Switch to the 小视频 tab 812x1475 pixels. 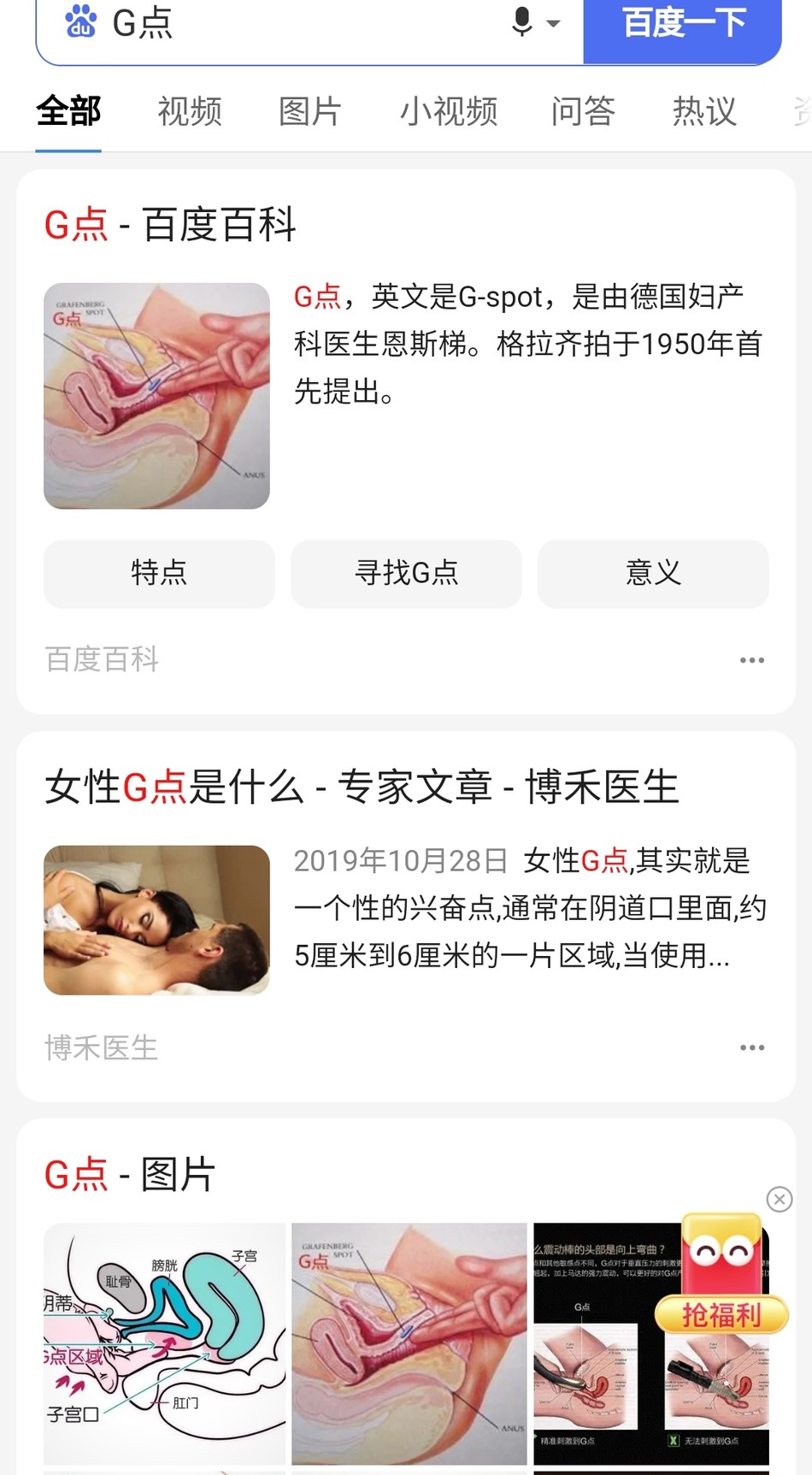click(x=449, y=111)
